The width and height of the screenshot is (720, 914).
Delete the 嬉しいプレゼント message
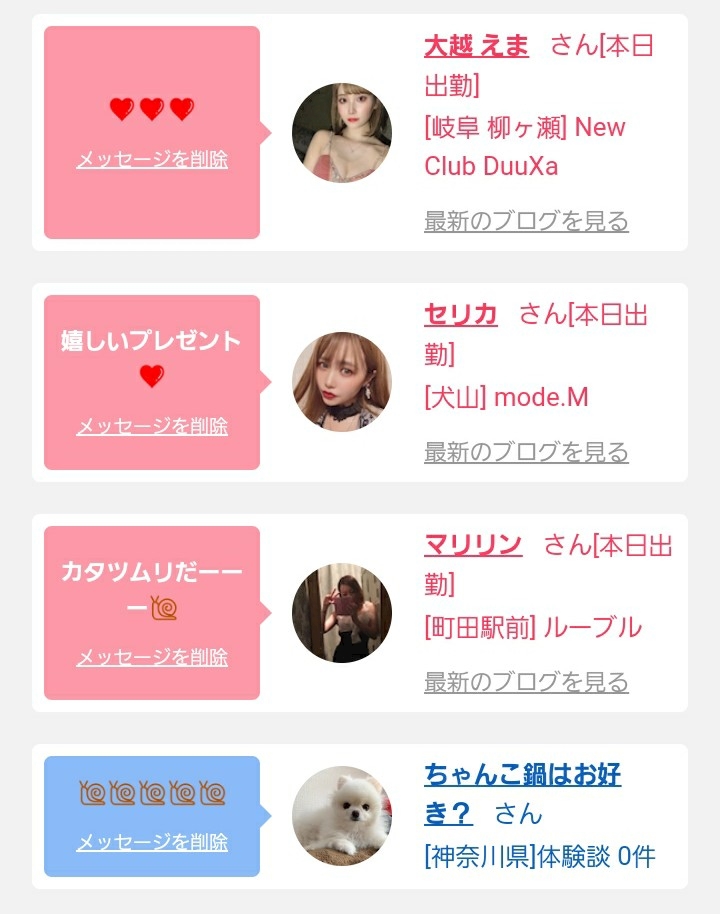[152, 426]
